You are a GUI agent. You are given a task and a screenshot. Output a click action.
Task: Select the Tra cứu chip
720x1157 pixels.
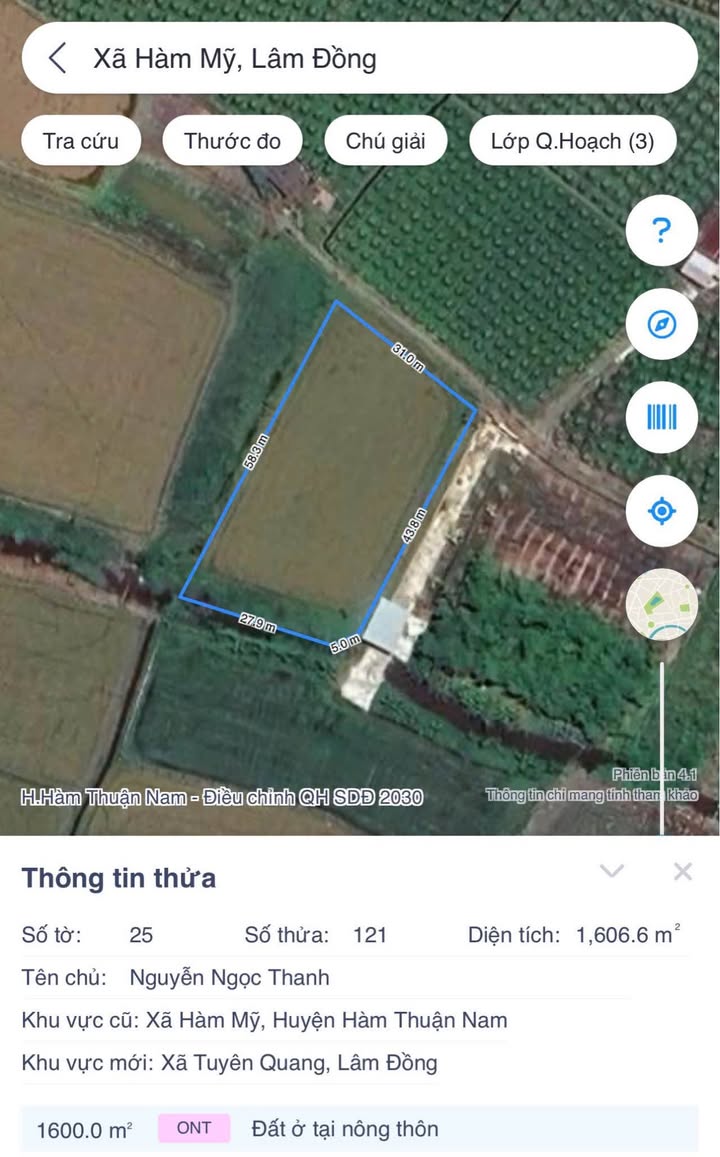[x=81, y=141]
